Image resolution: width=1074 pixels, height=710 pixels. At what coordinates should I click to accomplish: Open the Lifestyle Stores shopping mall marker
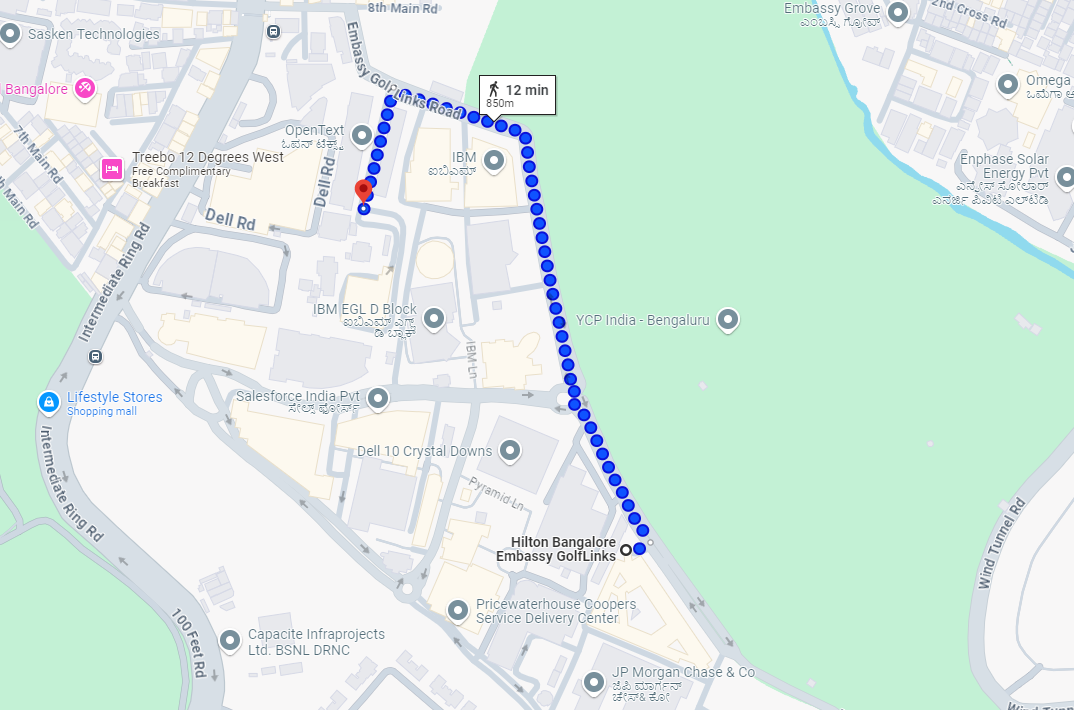(x=48, y=403)
